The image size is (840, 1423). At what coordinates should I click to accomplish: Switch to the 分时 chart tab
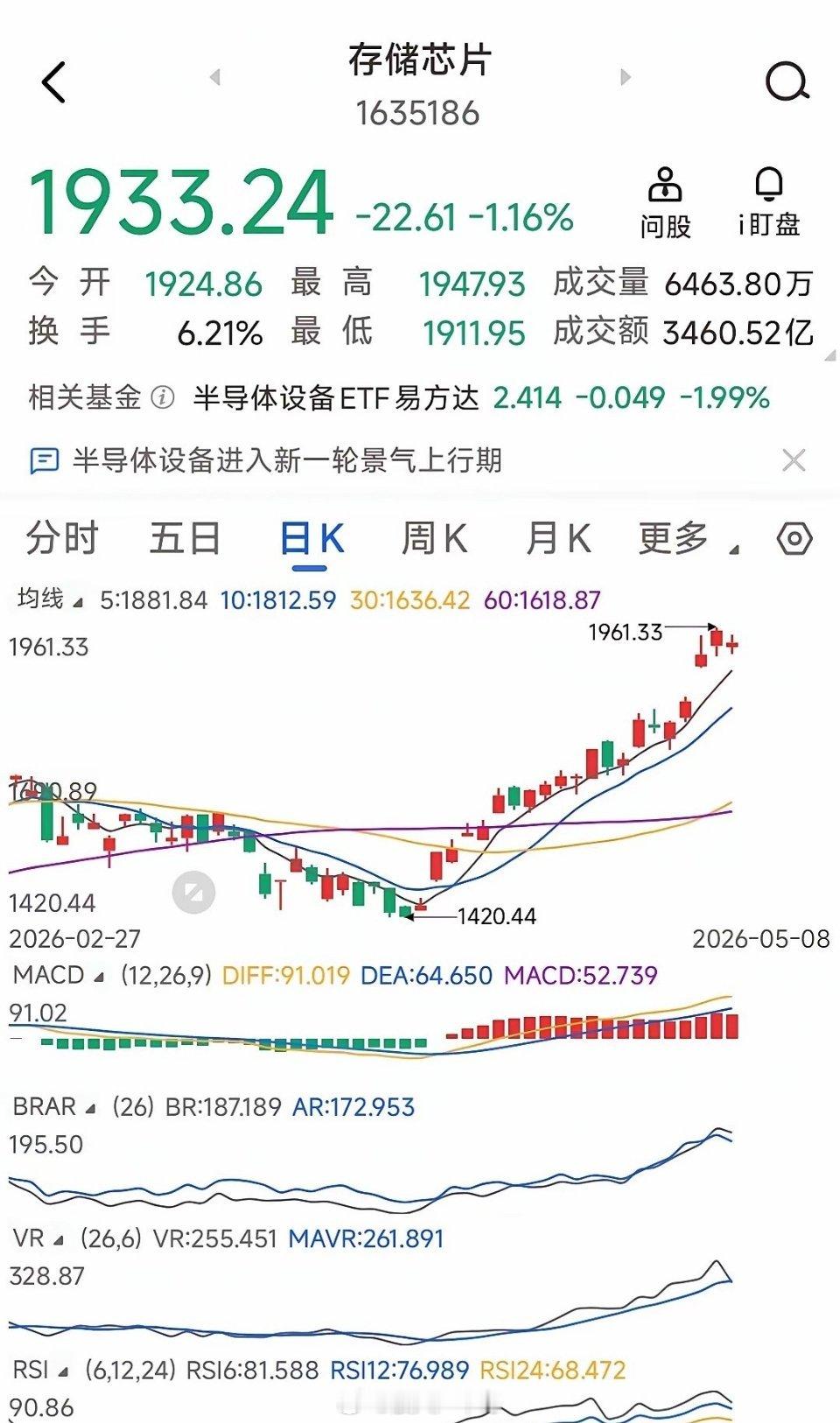tap(62, 538)
